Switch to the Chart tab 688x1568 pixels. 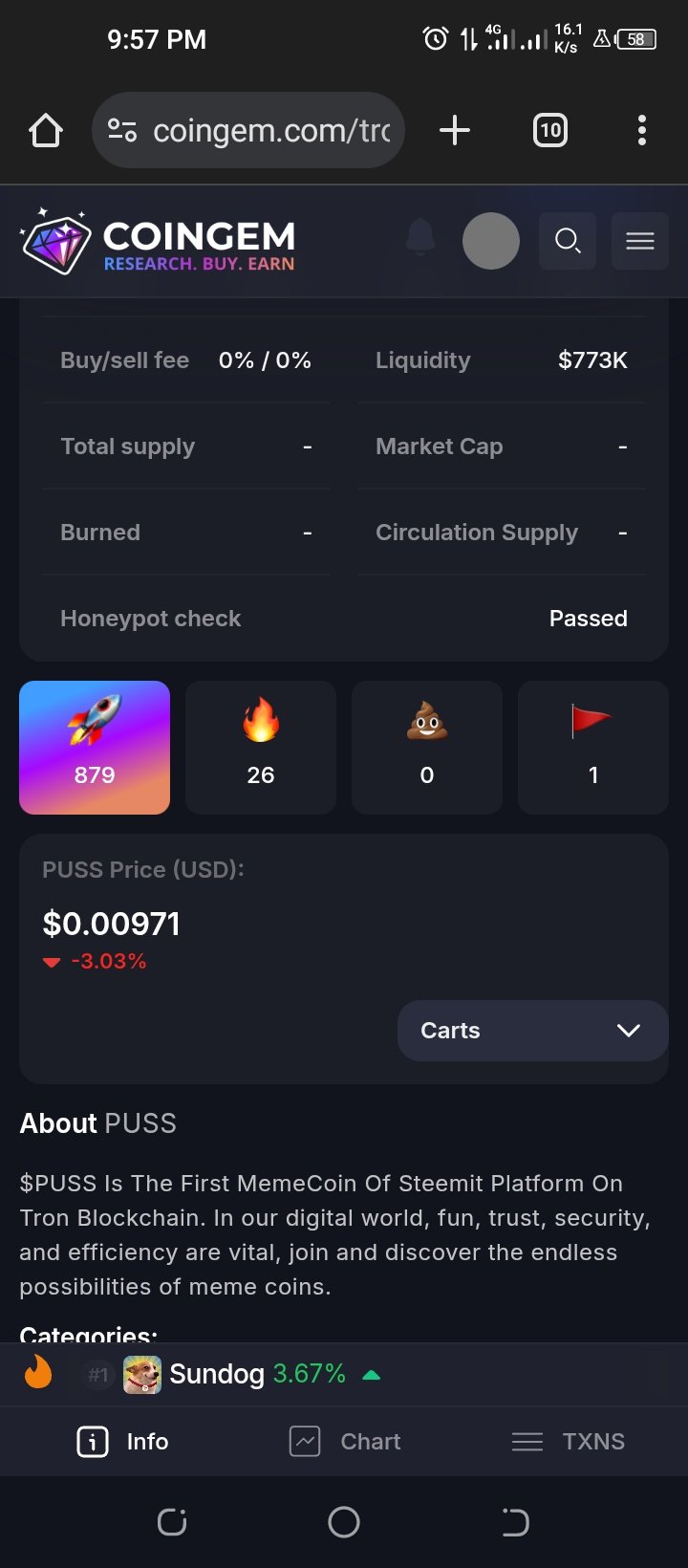tap(345, 1442)
